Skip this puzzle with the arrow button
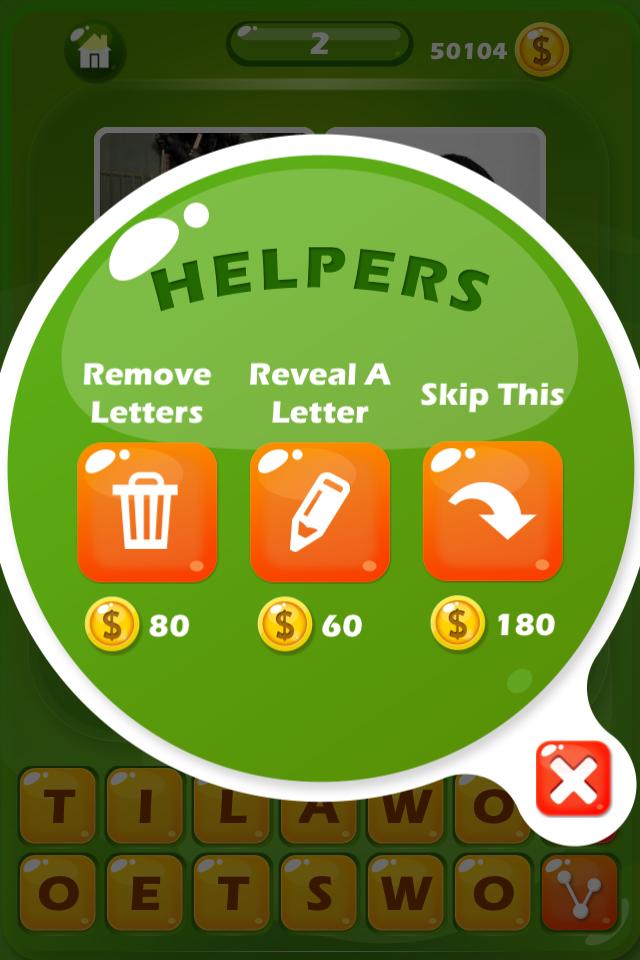 point(492,512)
